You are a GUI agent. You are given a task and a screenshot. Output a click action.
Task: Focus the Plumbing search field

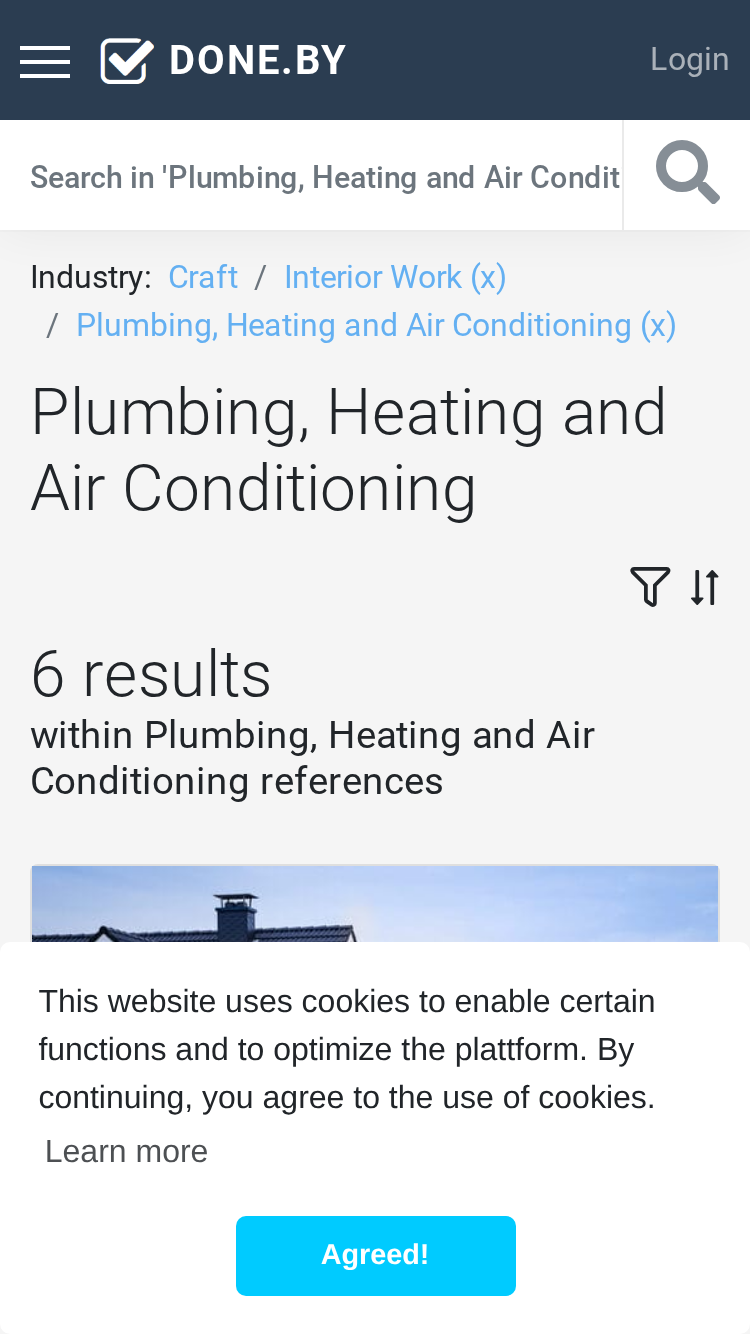(x=325, y=177)
